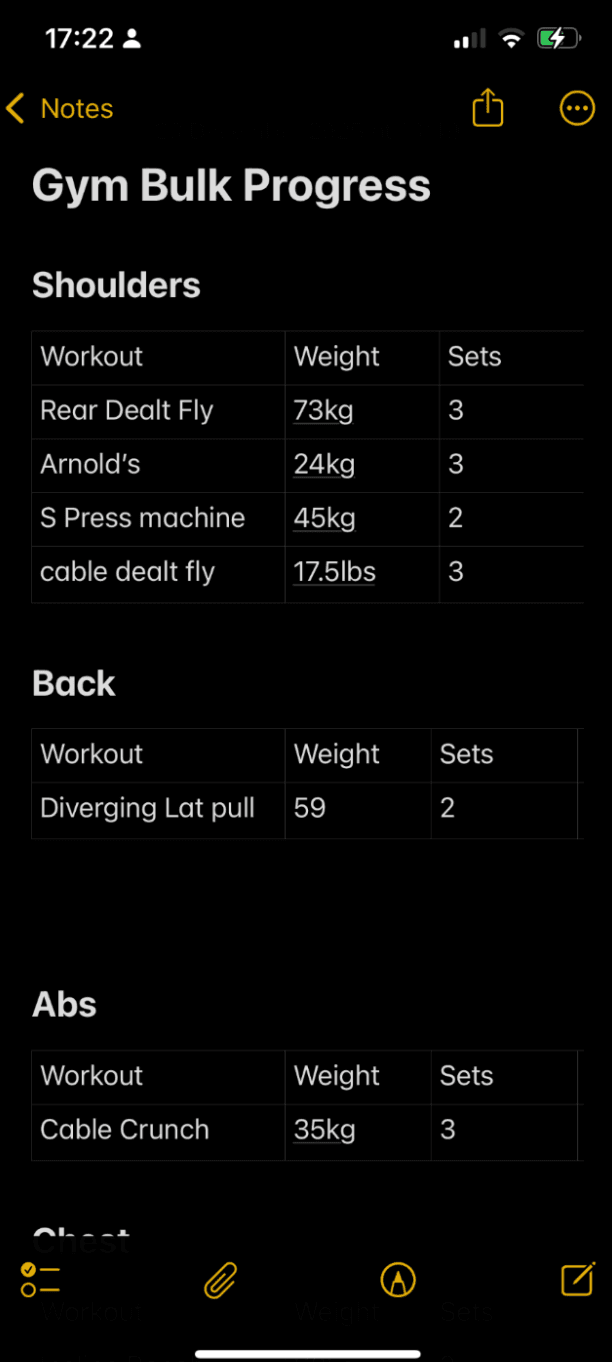Open the markup pen tool
Image resolution: width=612 pixels, height=1362 pixels.
398,1280
